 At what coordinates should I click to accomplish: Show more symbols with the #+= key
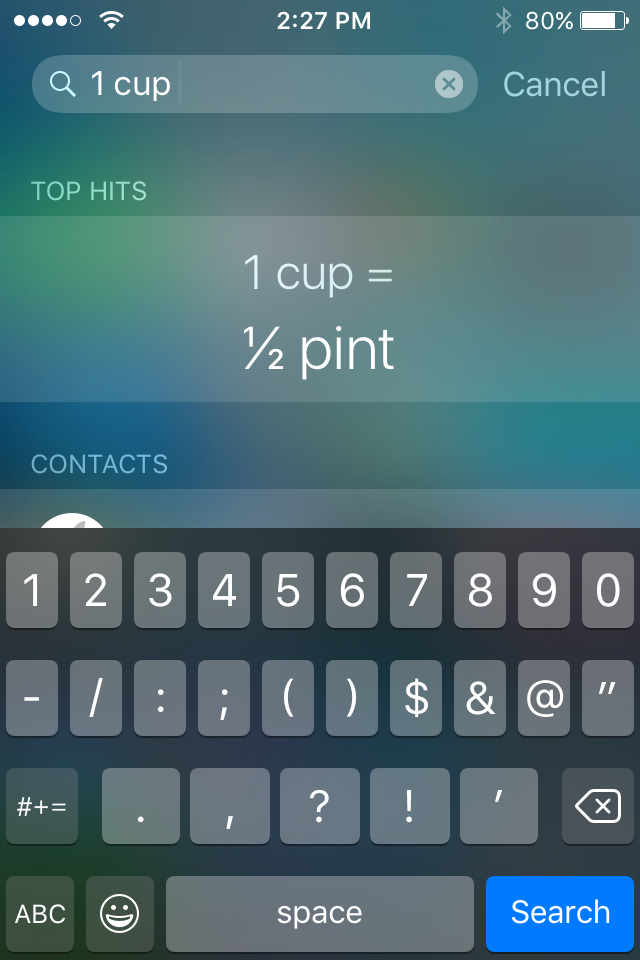pyautogui.click(x=42, y=806)
